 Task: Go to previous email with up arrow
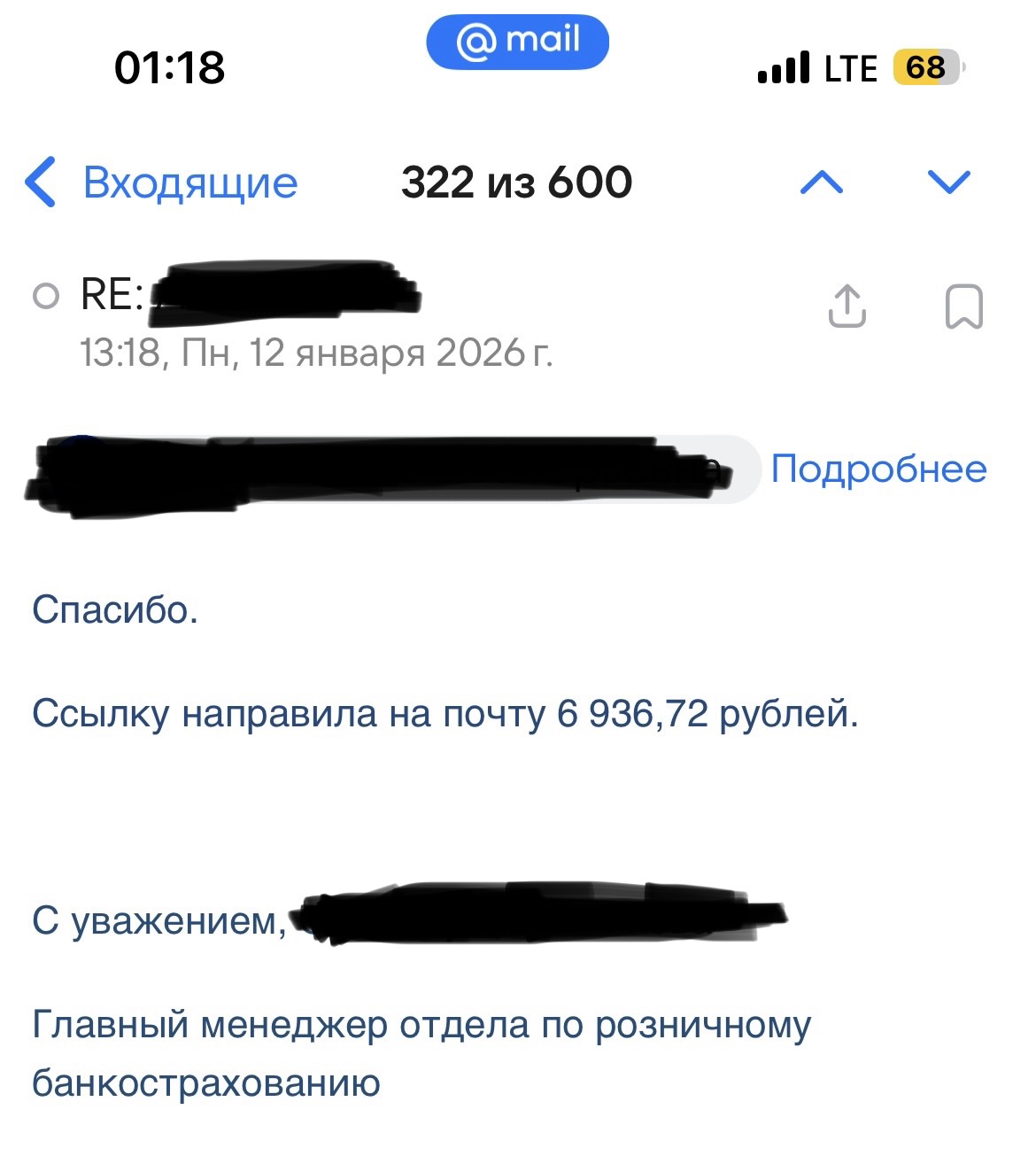(822, 182)
